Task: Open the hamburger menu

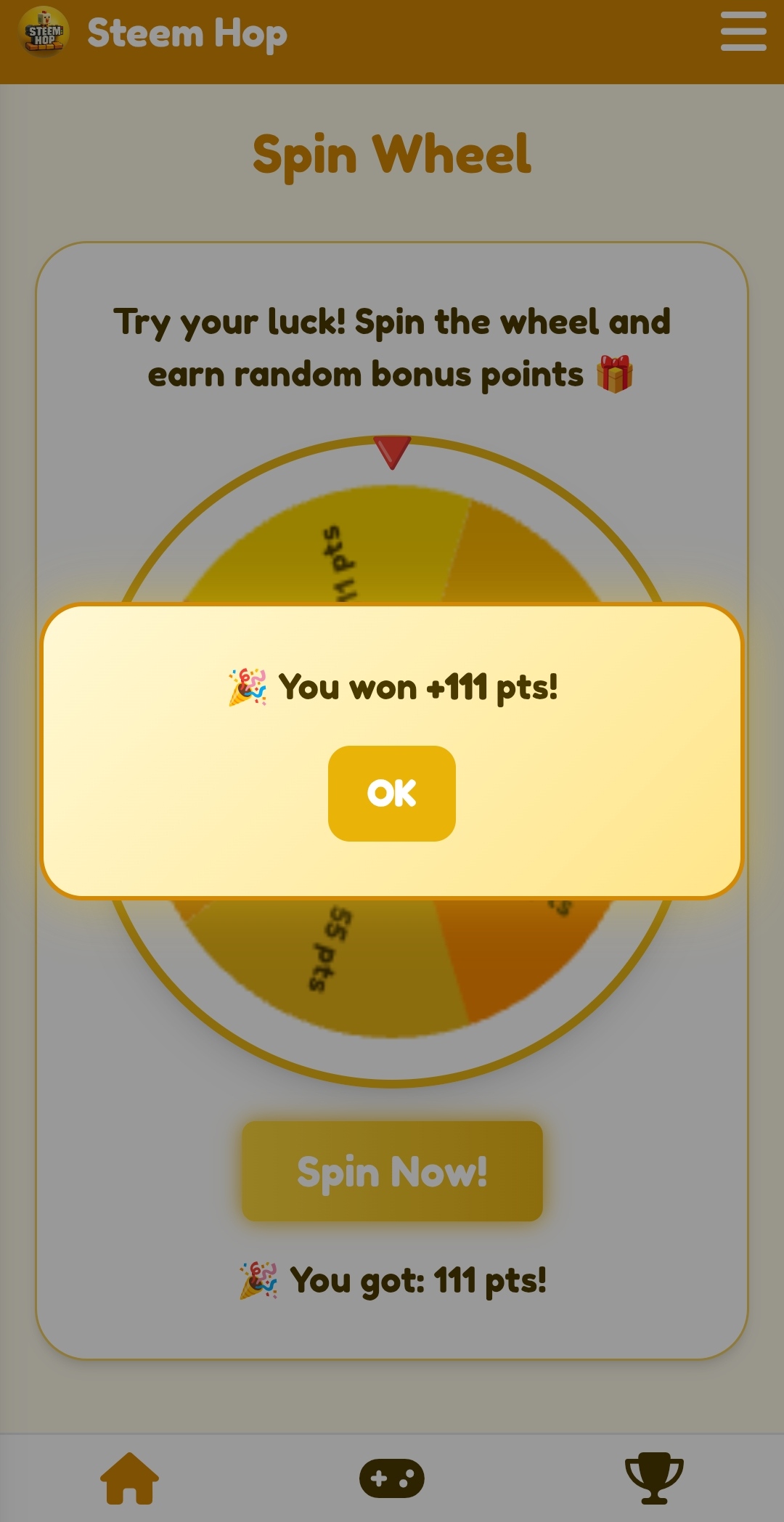Action: click(743, 32)
